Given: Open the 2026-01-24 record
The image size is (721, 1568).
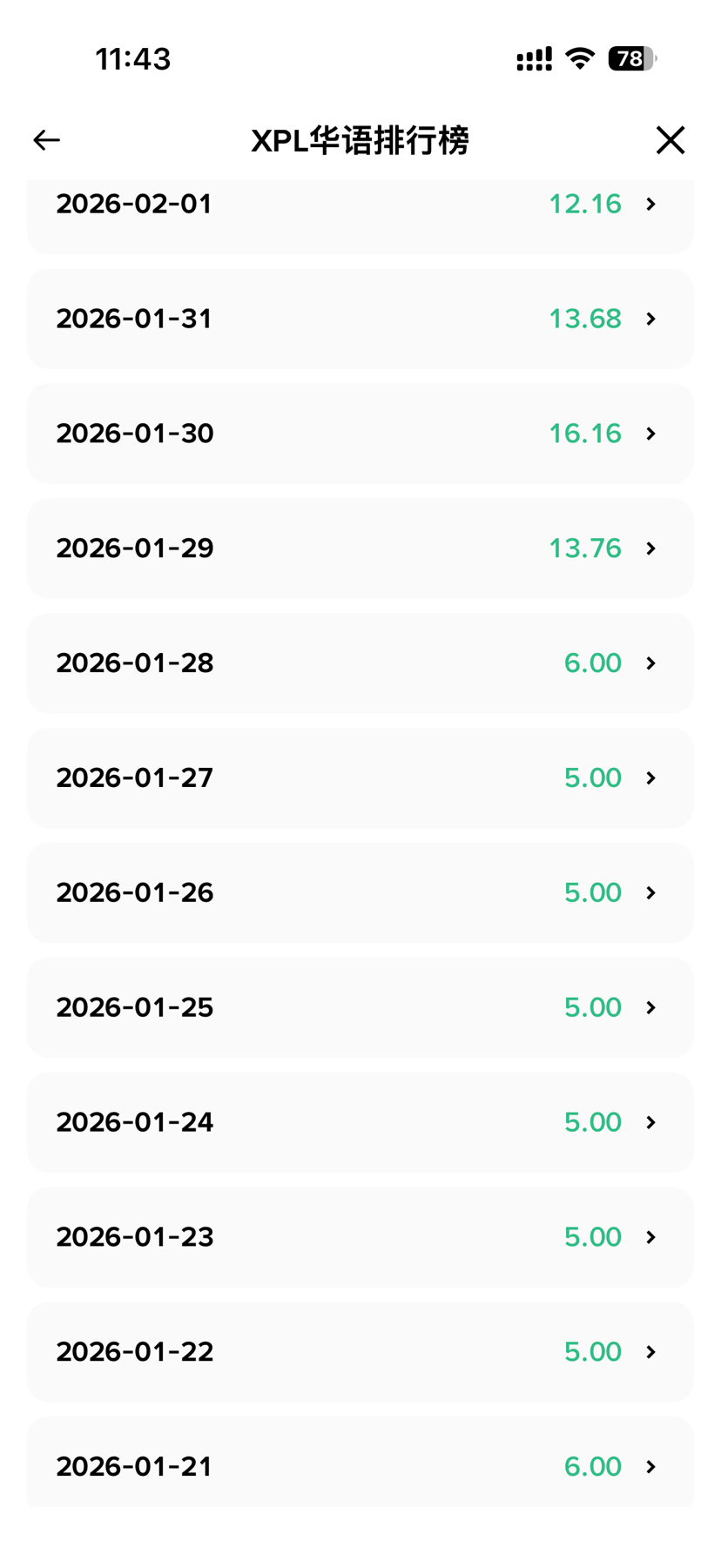Looking at the screenshot, I should pyautogui.click(x=360, y=1123).
